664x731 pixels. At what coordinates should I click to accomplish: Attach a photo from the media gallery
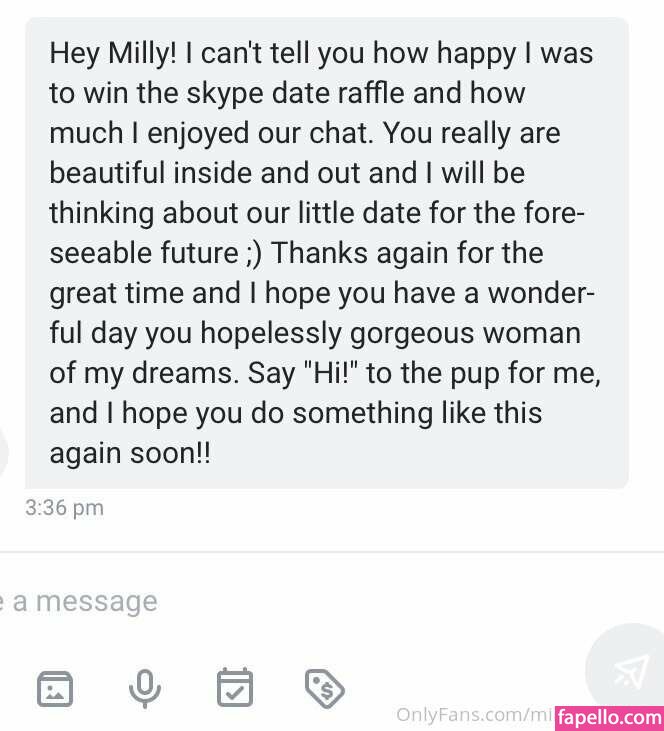click(55, 688)
